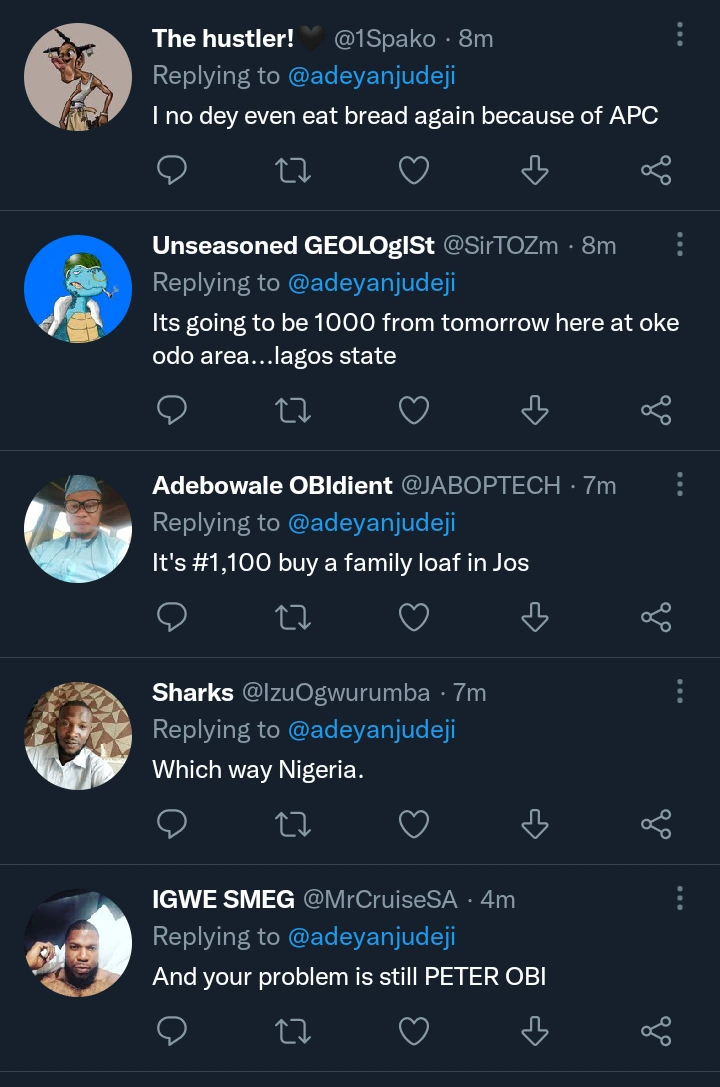The image size is (720, 1087).
Task: Share Unseasoned GEOLOgISt's tweet
Action: [656, 410]
